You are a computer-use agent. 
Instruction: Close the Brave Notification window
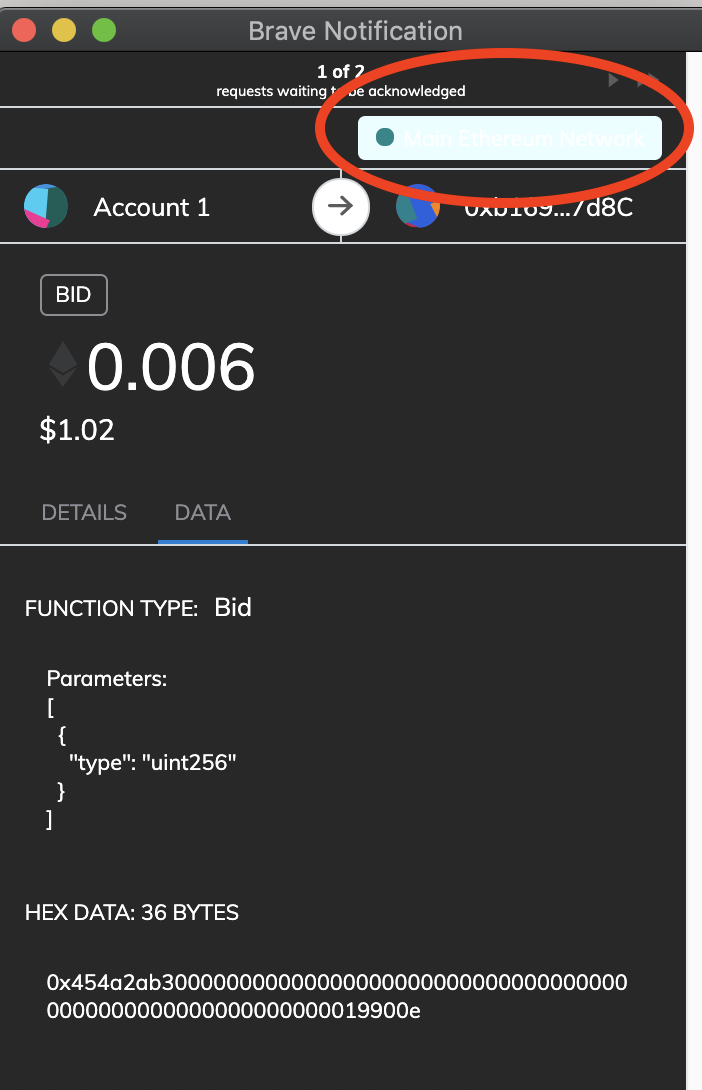(24, 30)
